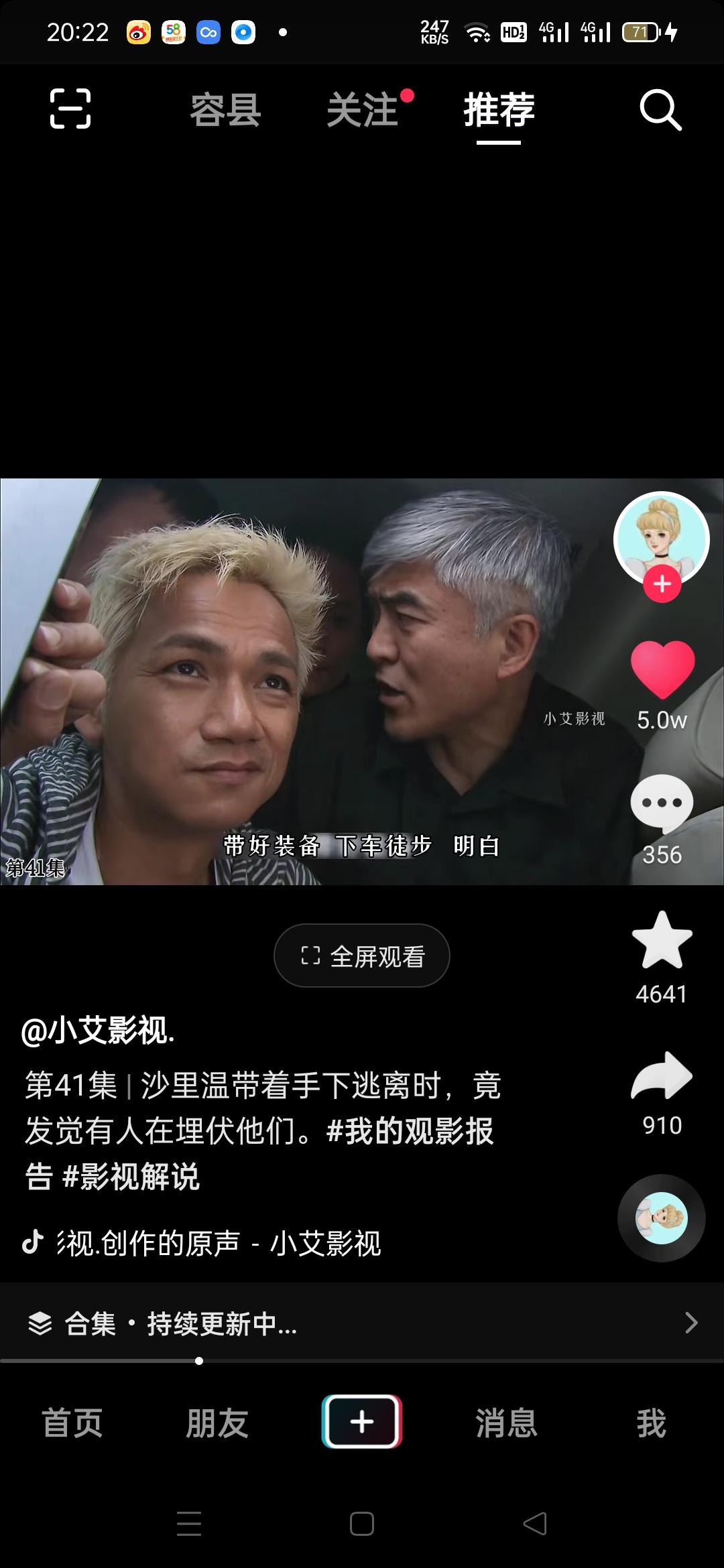Viewport: 724px width, 1568px height.
Task: Switch to the 容县 tab
Action: (x=225, y=110)
